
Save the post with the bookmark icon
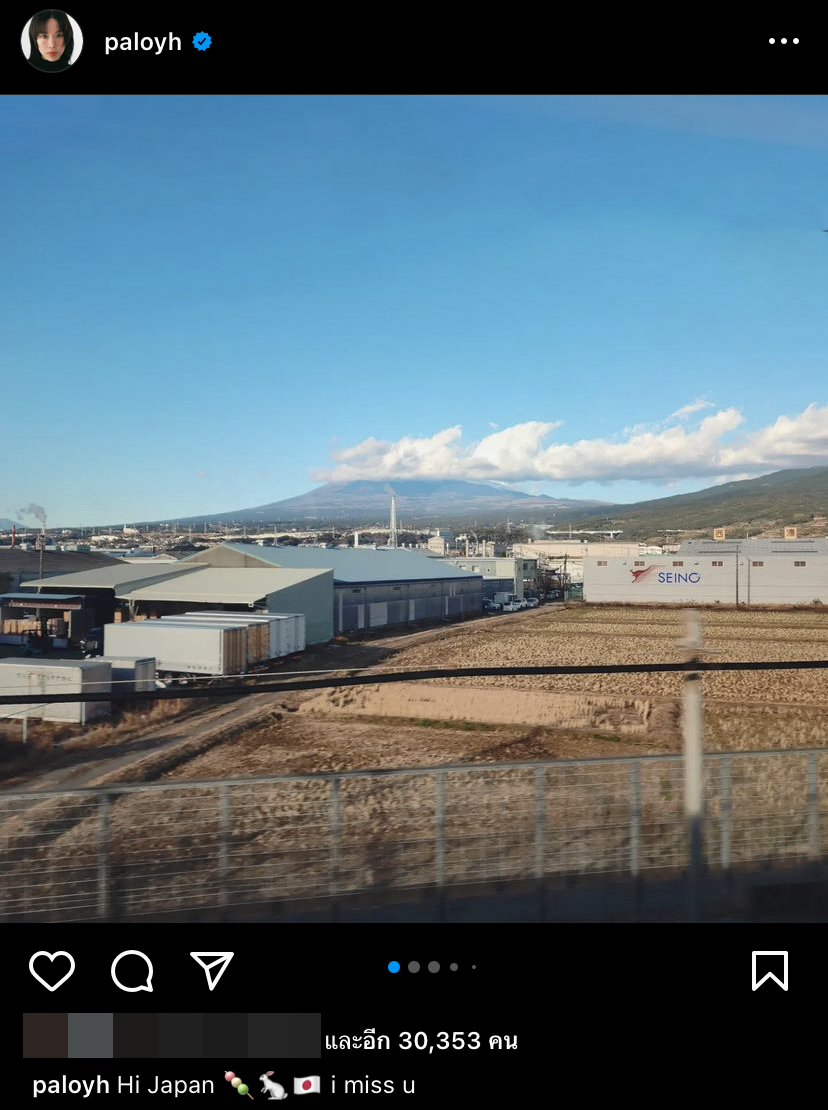[769, 970]
